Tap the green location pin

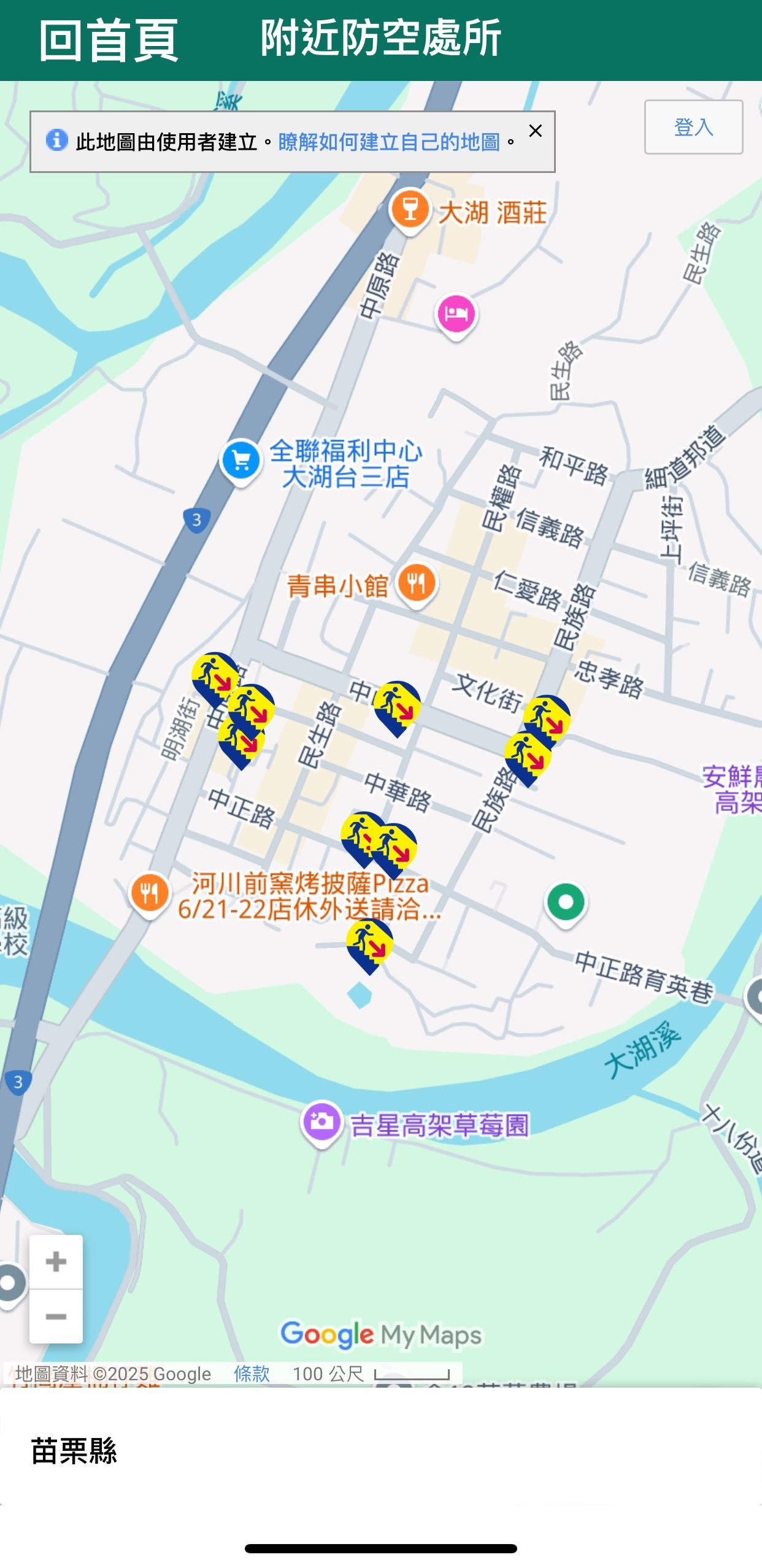coord(566,904)
